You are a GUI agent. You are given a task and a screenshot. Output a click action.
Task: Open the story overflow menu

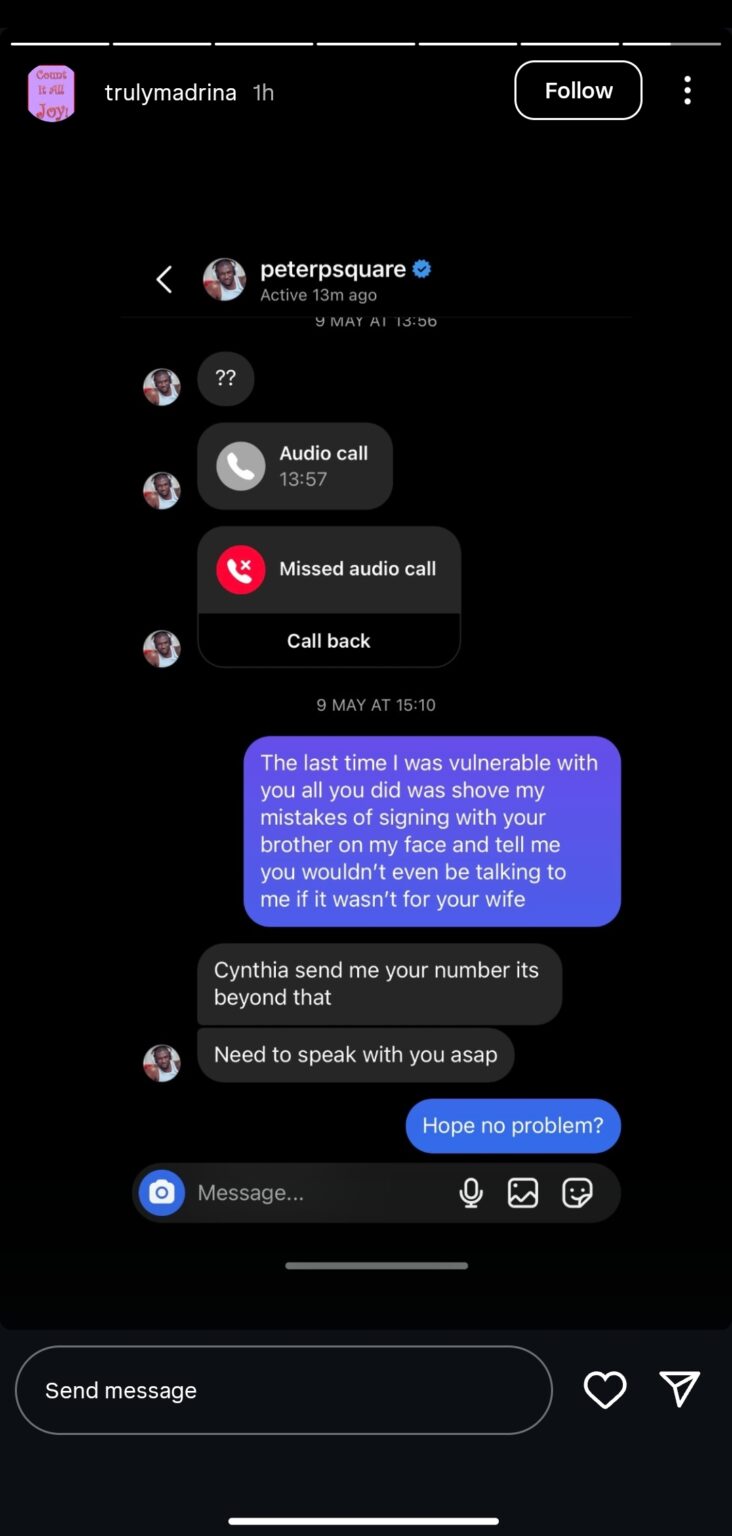[687, 91]
